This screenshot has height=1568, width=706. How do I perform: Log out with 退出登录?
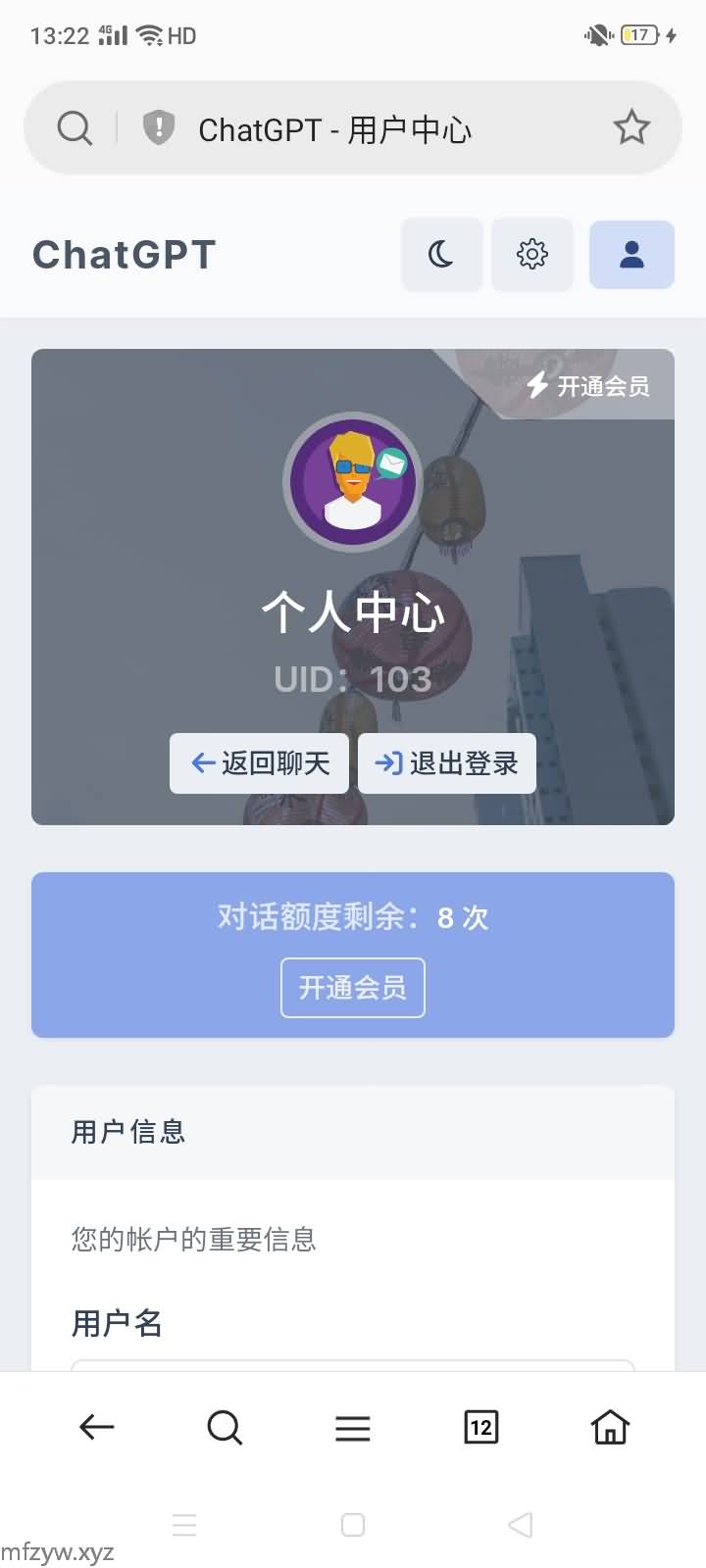pyautogui.click(x=447, y=763)
